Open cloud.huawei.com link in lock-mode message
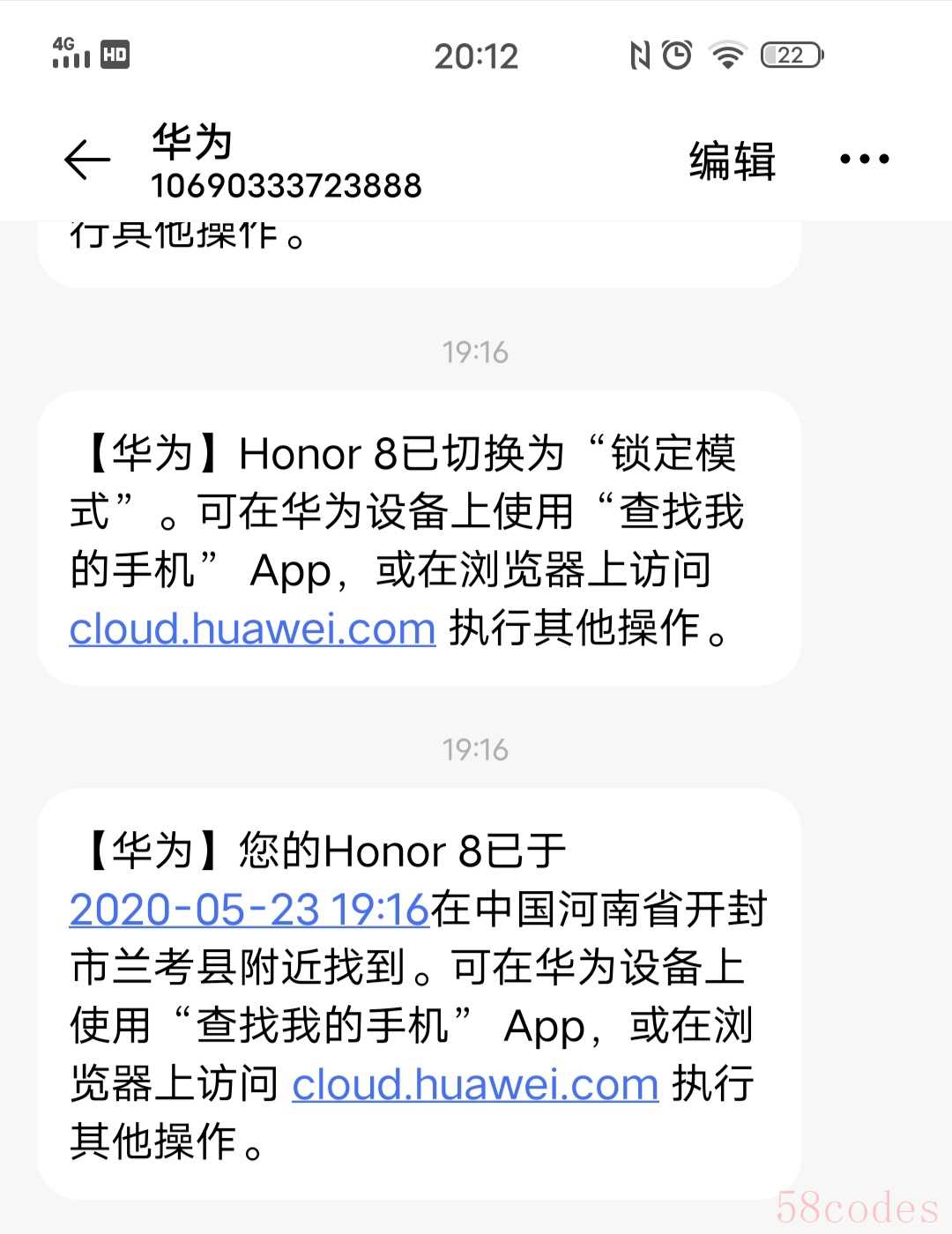This screenshot has width=952, height=1234. coord(252,629)
